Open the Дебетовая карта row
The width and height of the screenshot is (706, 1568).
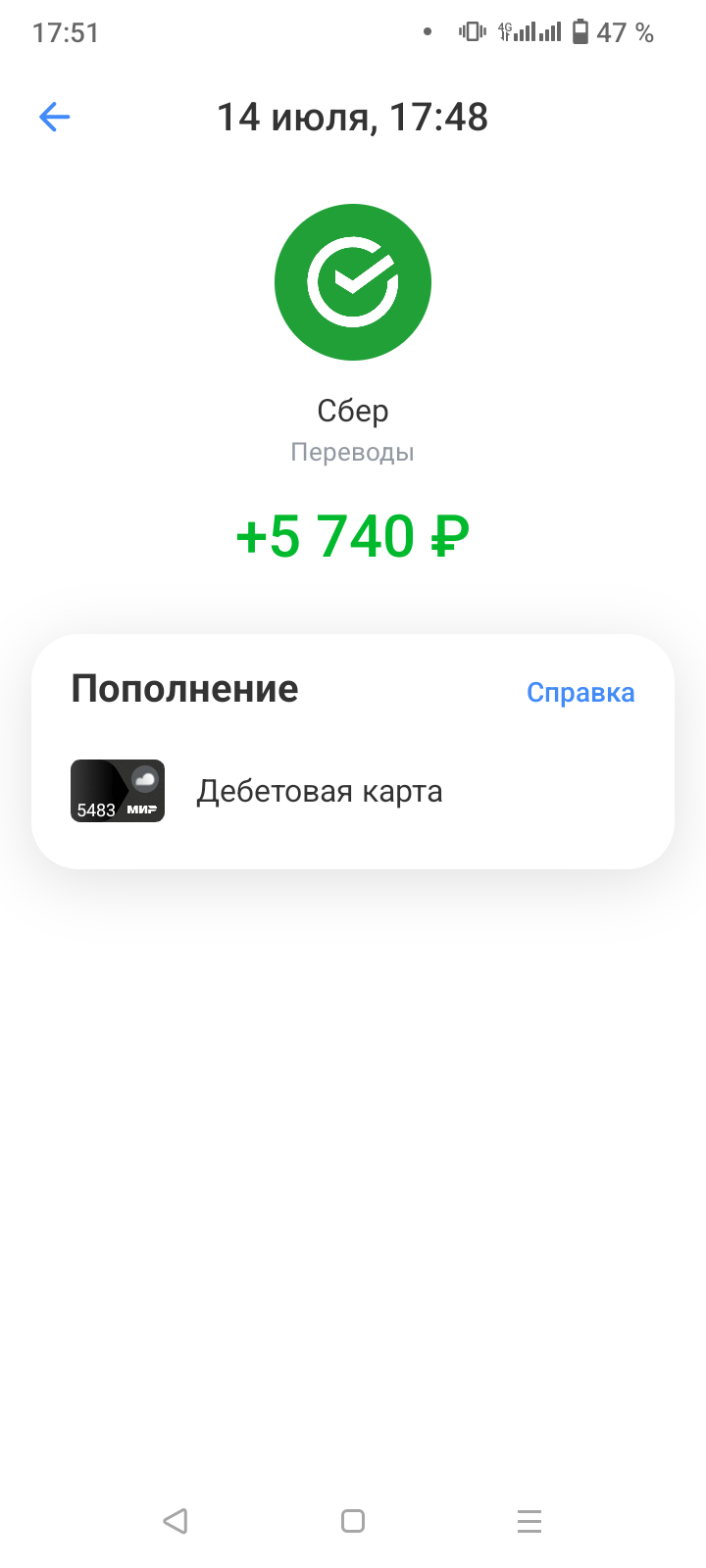[320, 791]
